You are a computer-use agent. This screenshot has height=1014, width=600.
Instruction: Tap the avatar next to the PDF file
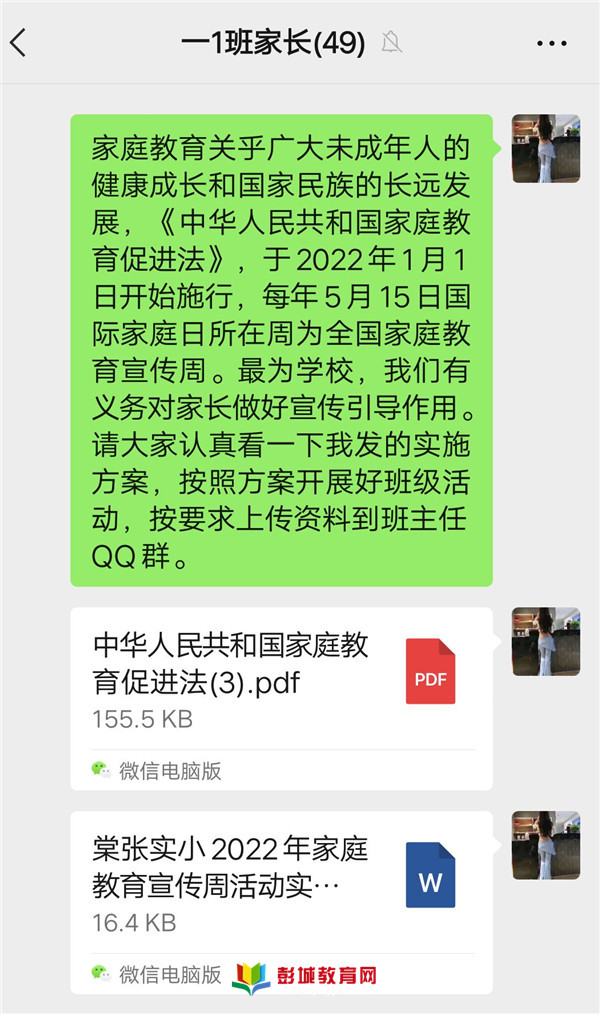coord(546,641)
